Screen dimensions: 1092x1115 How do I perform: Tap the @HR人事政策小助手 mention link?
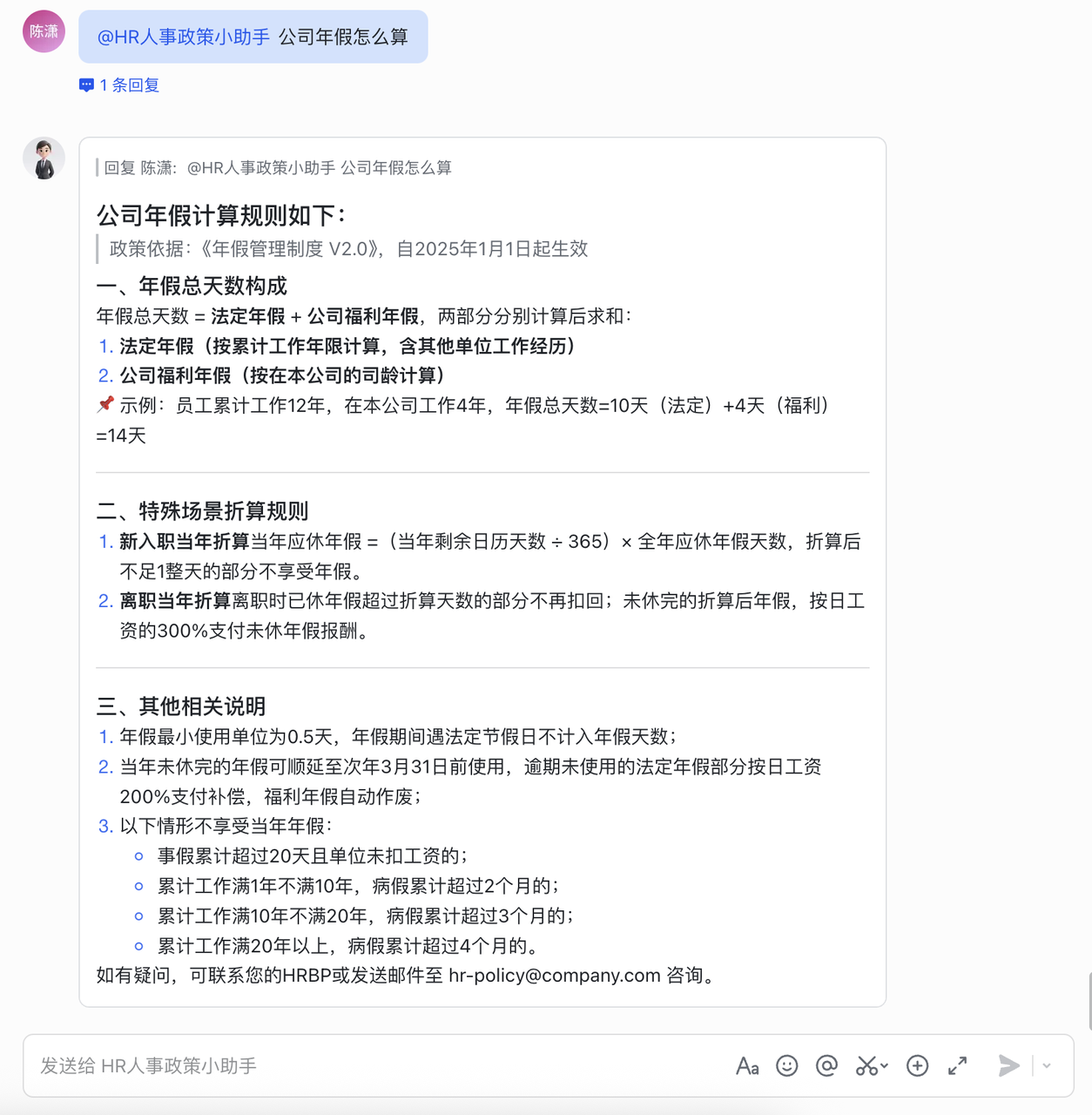point(184,37)
